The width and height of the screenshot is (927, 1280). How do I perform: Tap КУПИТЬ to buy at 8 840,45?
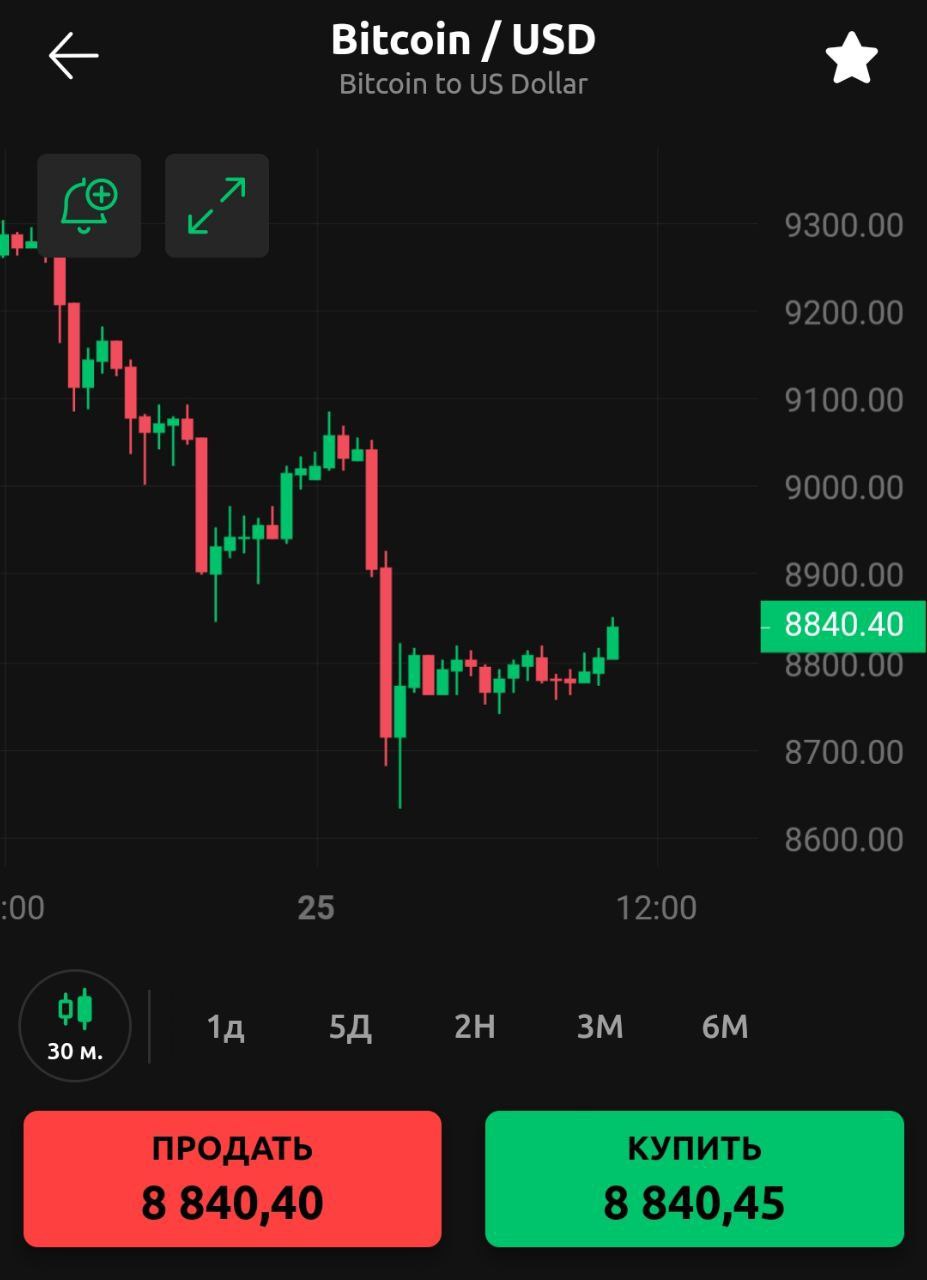pyautogui.click(x=695, y=1179)
